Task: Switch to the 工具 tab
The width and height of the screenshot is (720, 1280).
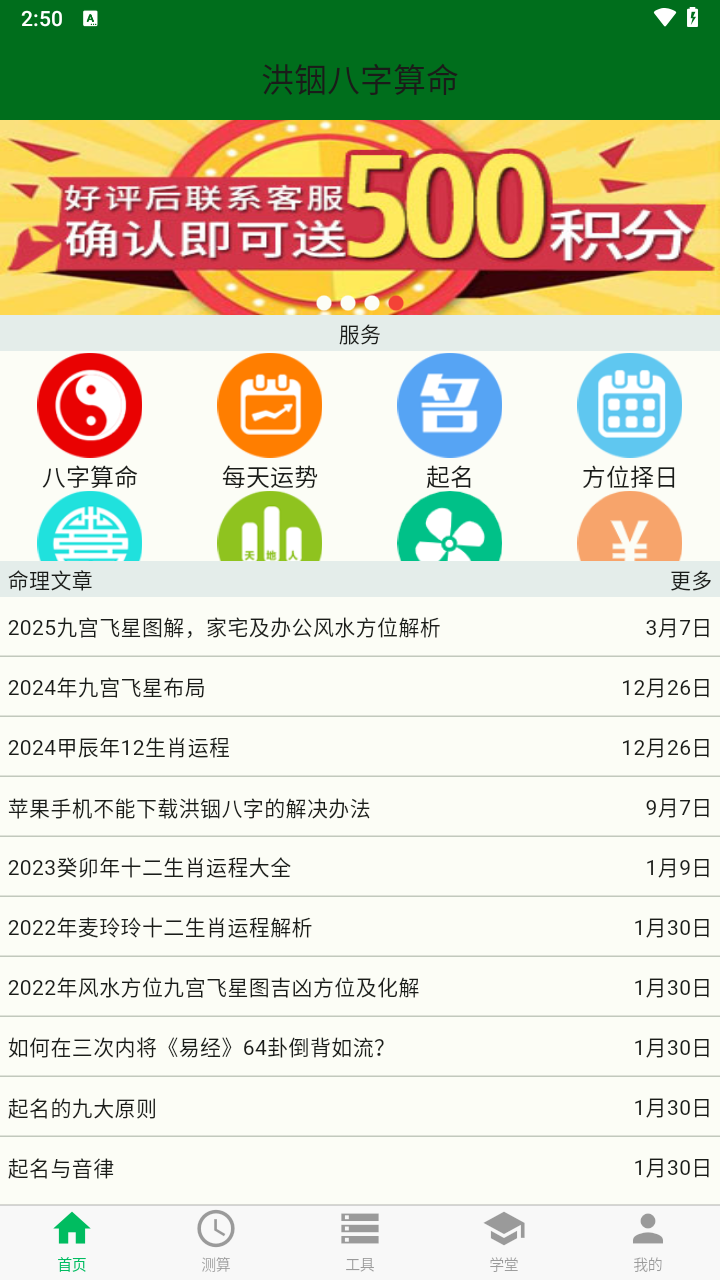Action: [360, 1242]
